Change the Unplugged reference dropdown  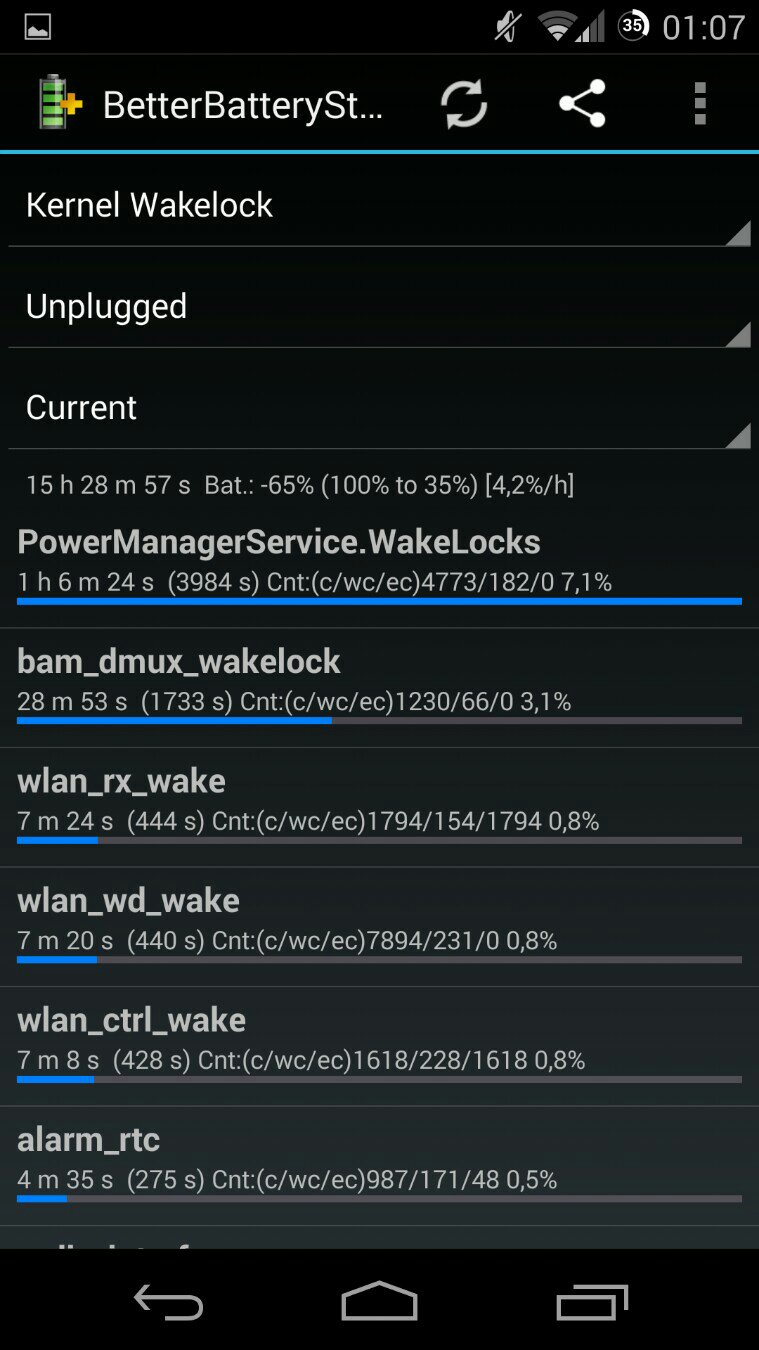pyautogui.click(x=379, y=307)
